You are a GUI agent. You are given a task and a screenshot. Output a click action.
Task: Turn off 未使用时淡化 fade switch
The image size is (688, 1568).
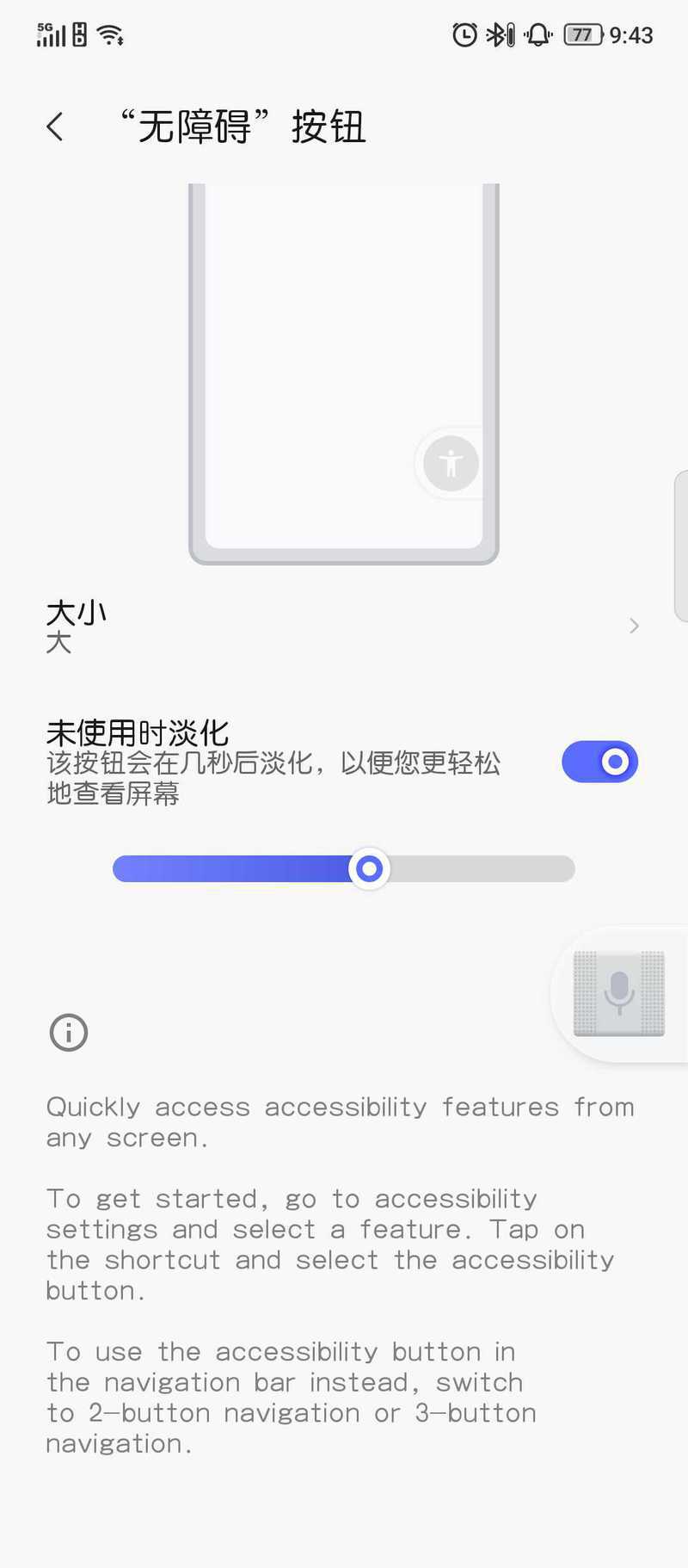(599, 762)
